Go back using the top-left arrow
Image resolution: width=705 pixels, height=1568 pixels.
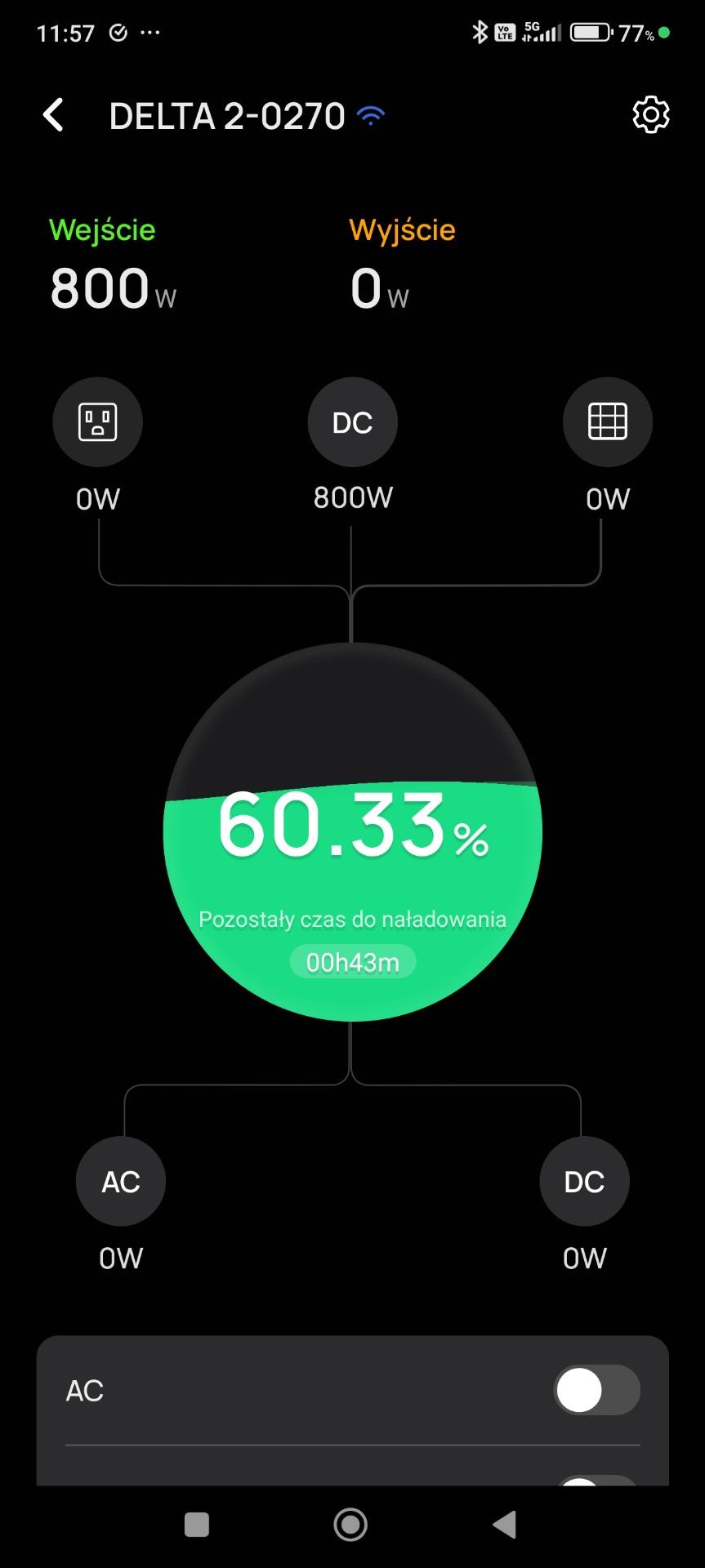coord(53,115)
